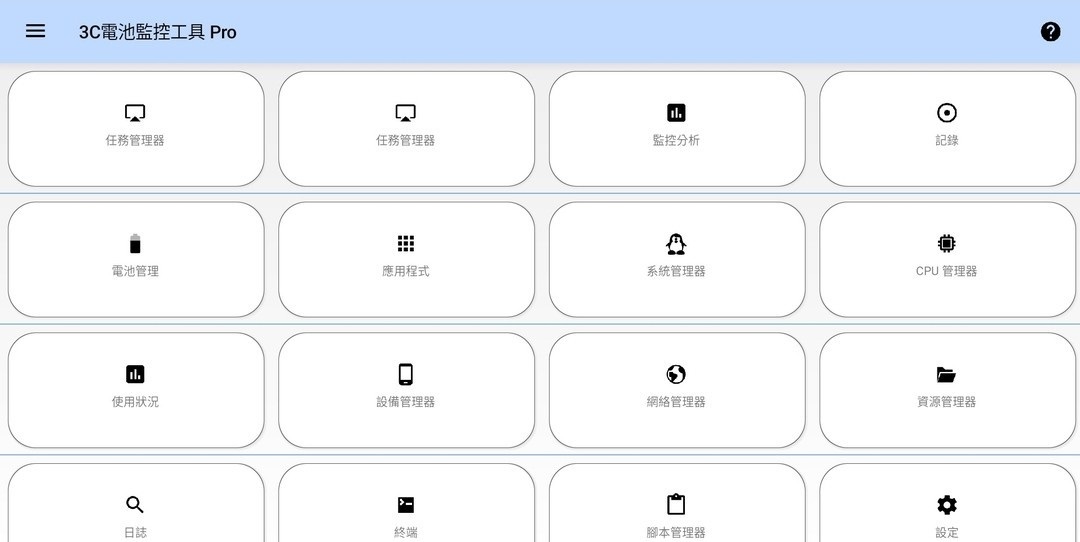
Task: Open the 日誌 viewer
Action: (136, 510)
